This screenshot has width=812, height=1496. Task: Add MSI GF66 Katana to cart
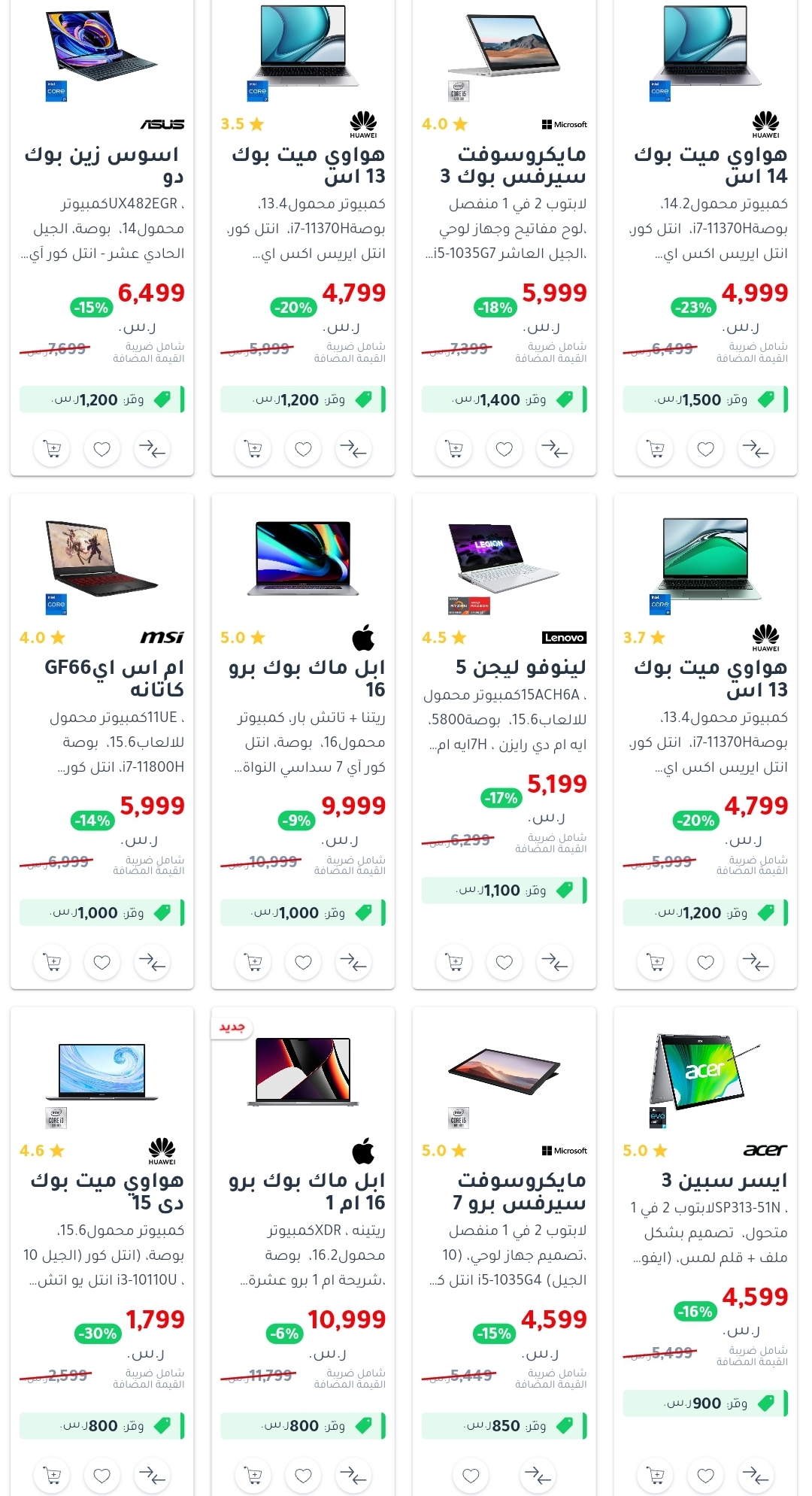click(x=52, y=962)
